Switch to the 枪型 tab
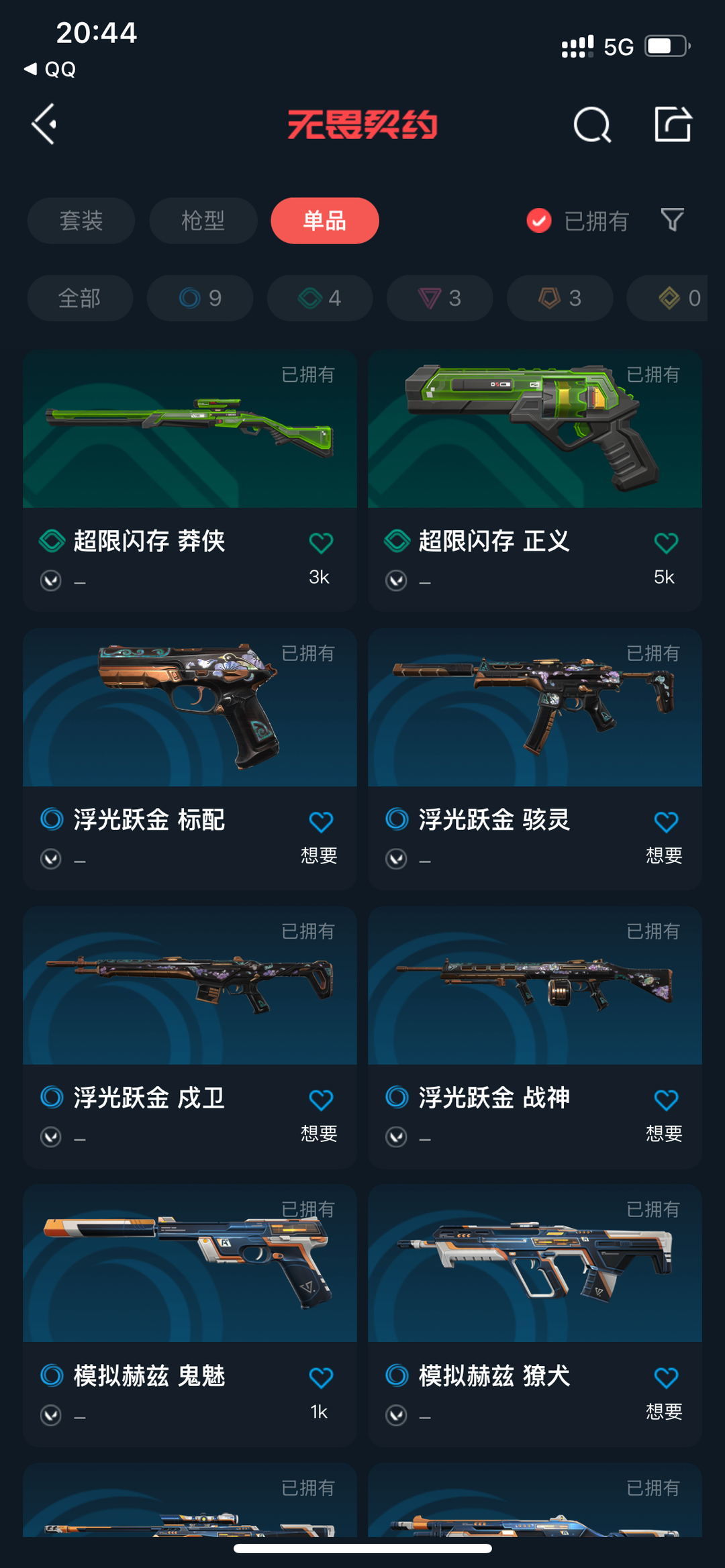Viewport: 725px width, 1568px height. click(203, 221)
